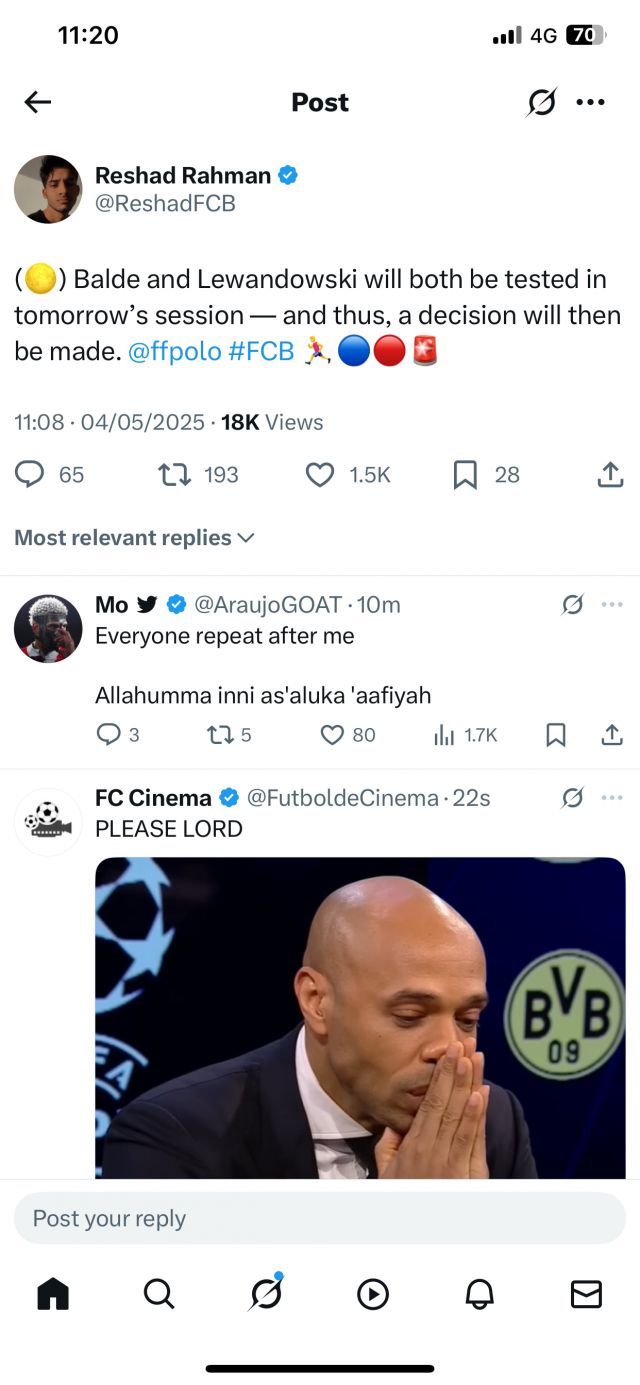Go back using the top-left arrow

coord(38,102)
